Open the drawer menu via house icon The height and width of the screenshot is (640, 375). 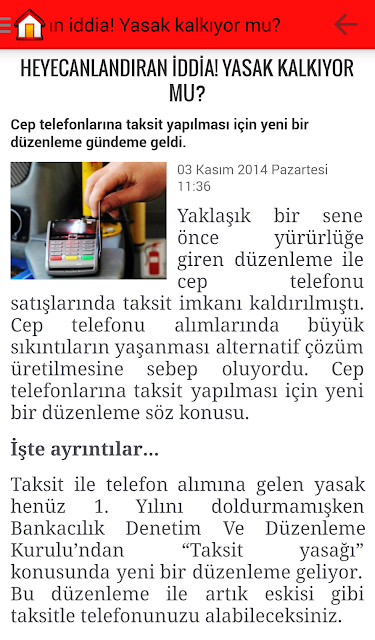coord(29,25)
